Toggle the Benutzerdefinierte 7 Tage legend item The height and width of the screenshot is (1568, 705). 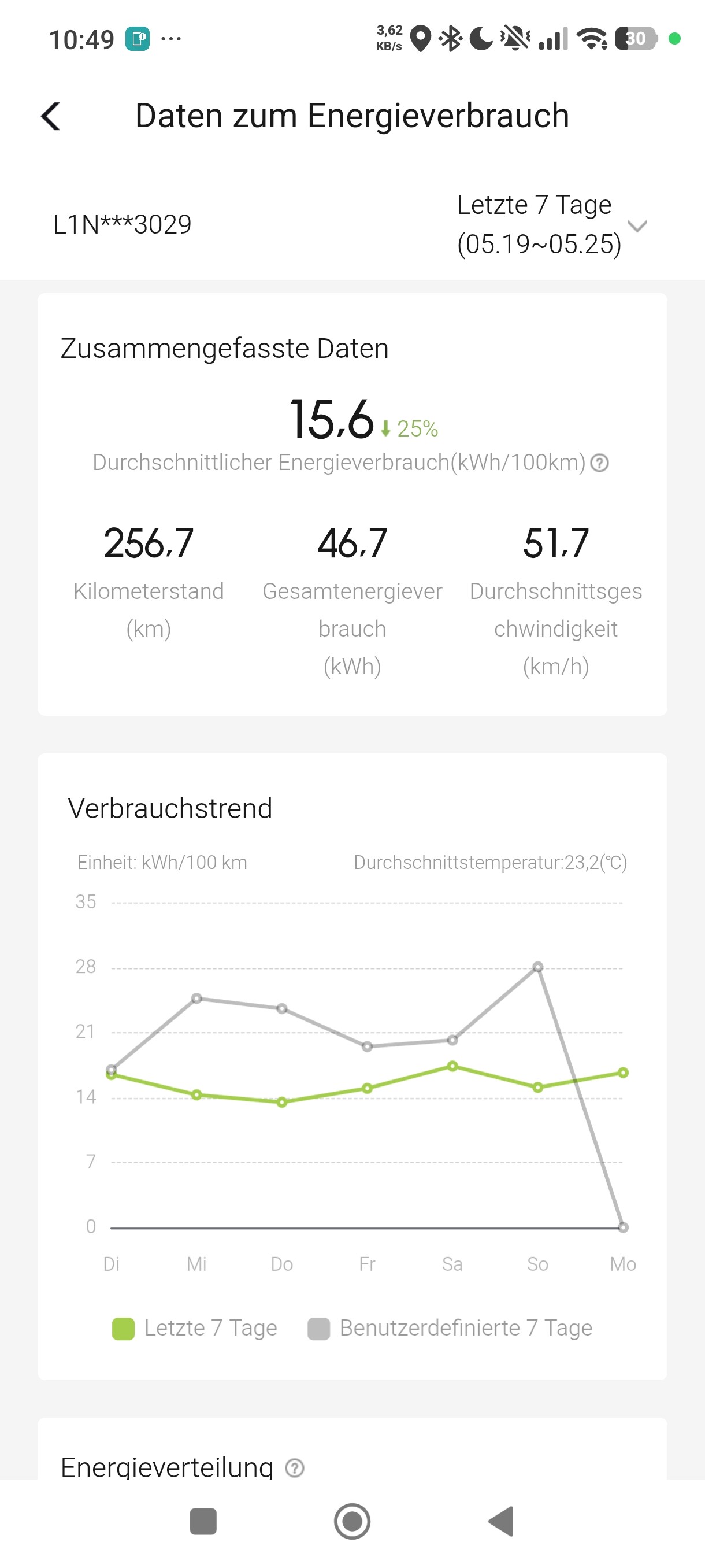pyautogui.click(x=450, y=1328)
